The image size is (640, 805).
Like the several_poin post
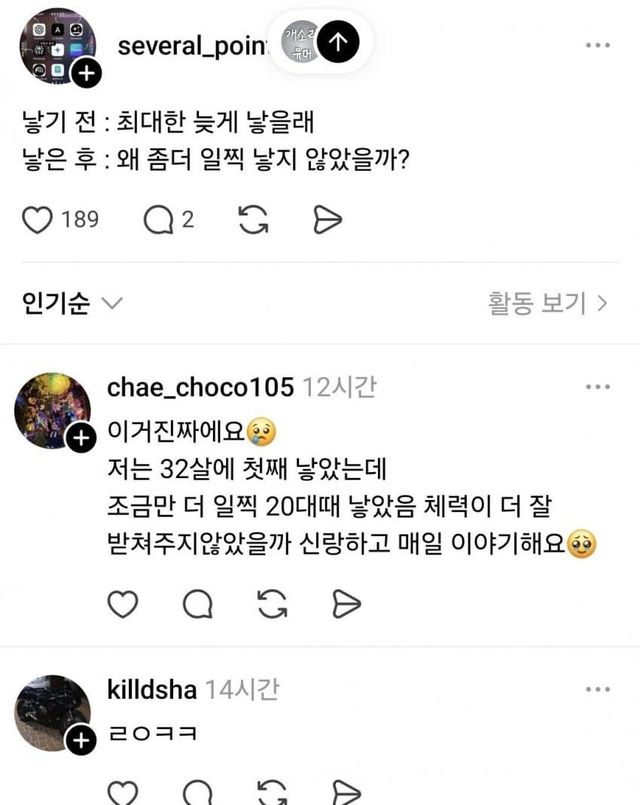pos(37,219)
